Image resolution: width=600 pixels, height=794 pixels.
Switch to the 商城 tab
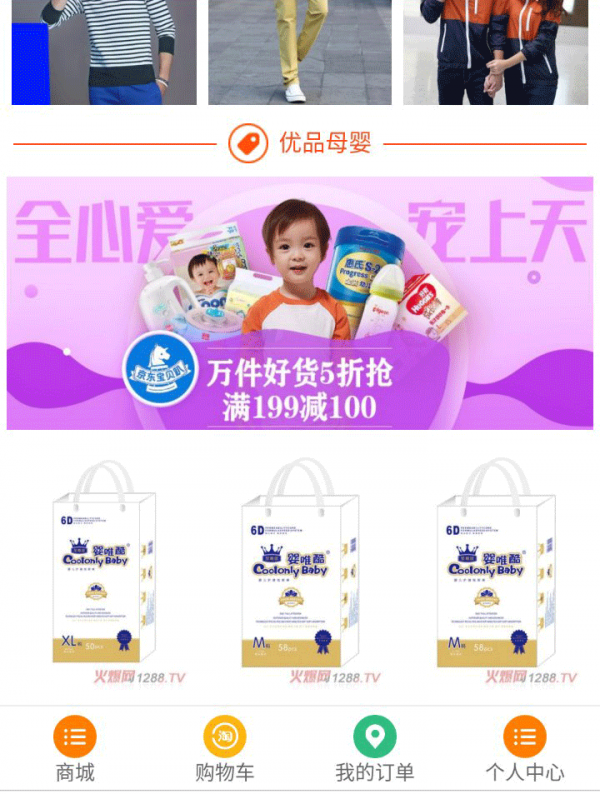75,748
